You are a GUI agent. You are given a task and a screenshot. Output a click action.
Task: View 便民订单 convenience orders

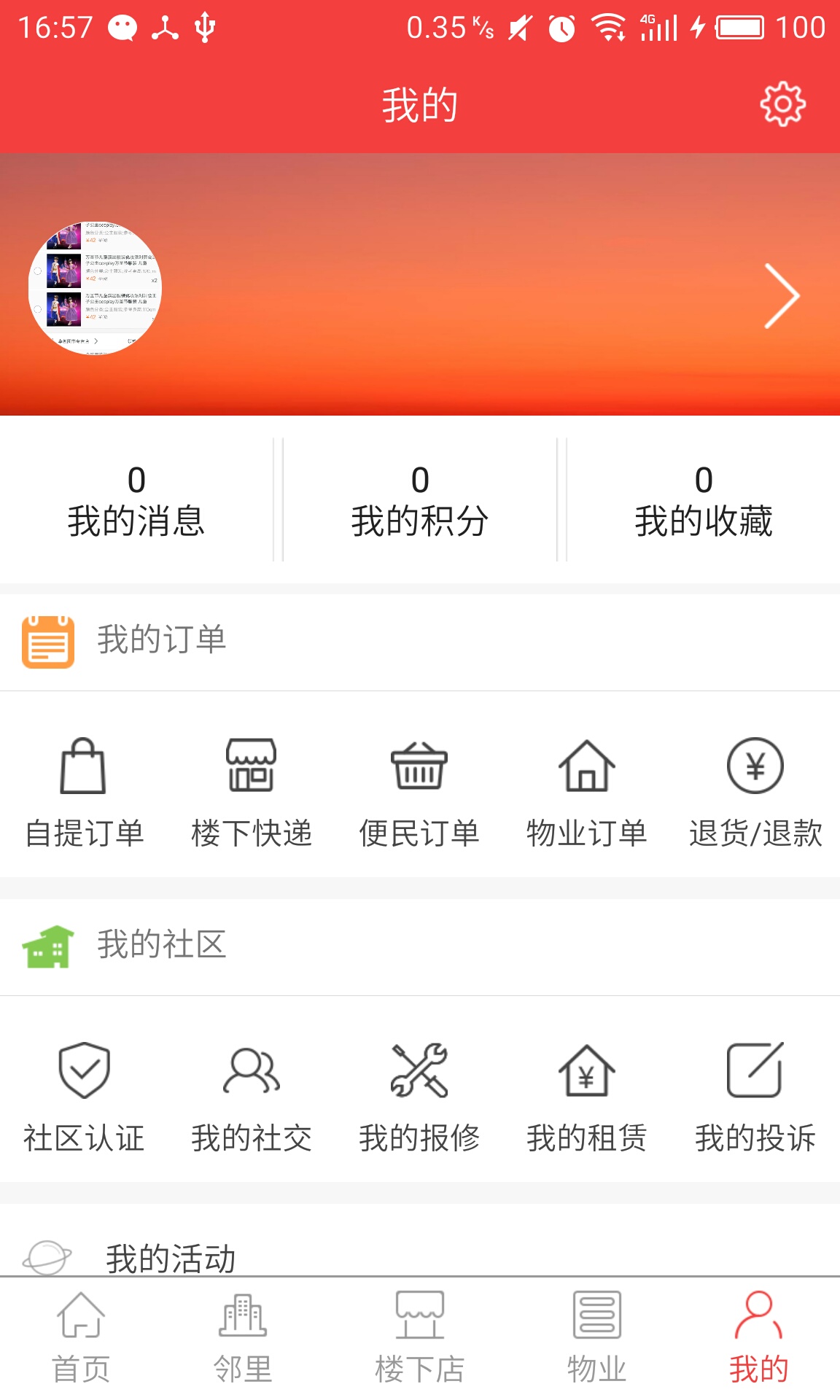click(x=419, y=793)
